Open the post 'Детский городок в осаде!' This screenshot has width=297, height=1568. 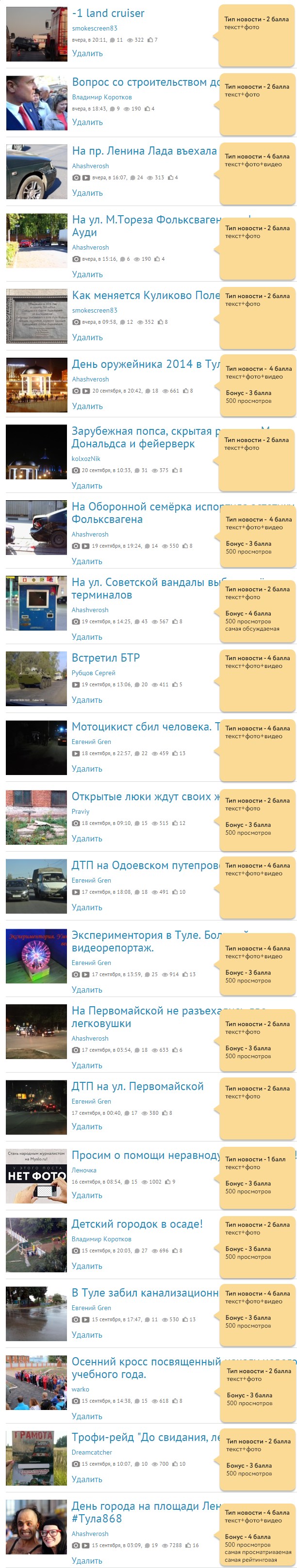click(x=137, y=1224)
